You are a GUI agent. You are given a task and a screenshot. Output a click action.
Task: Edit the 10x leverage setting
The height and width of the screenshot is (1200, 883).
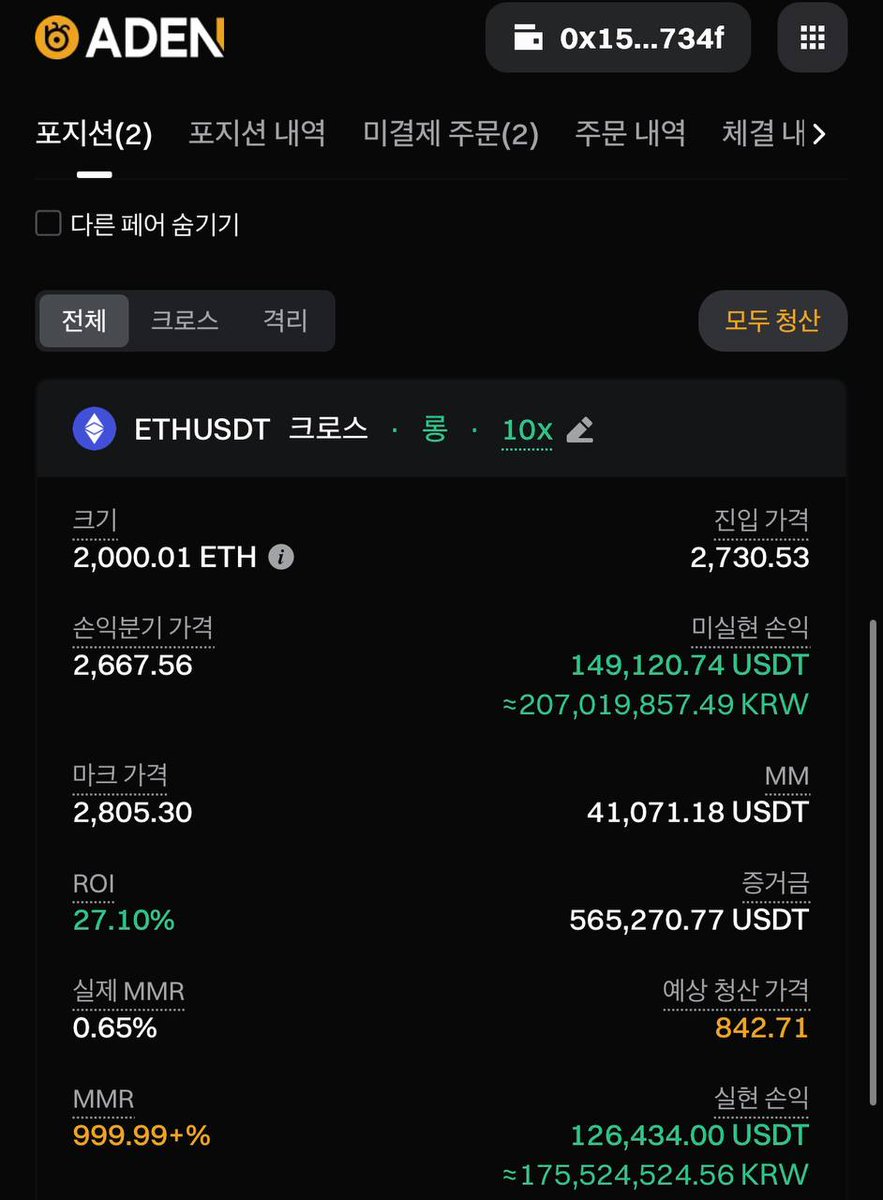580,430
